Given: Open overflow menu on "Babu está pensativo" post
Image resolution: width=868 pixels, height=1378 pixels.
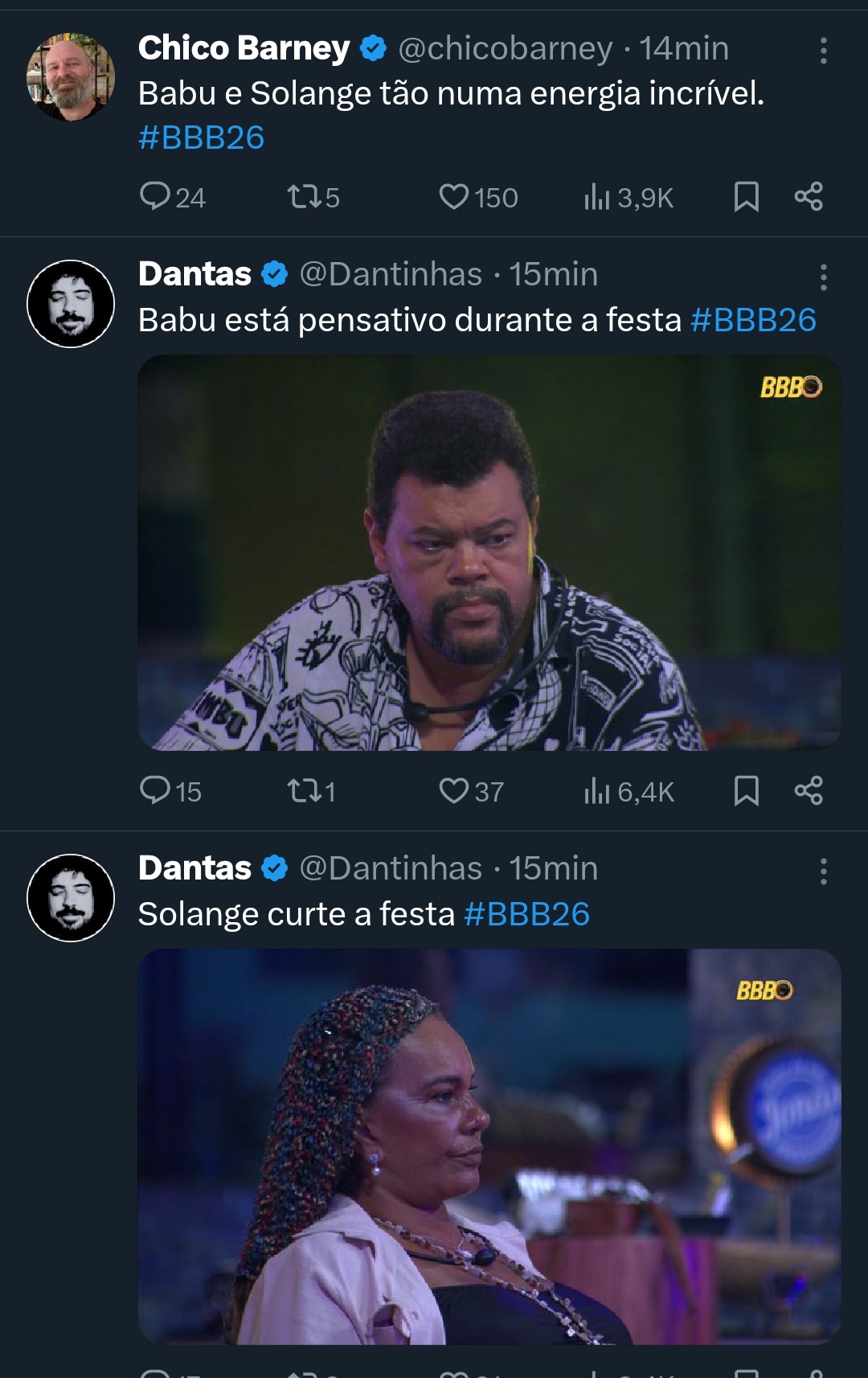Looking at the screenshot, I should 823,277.
